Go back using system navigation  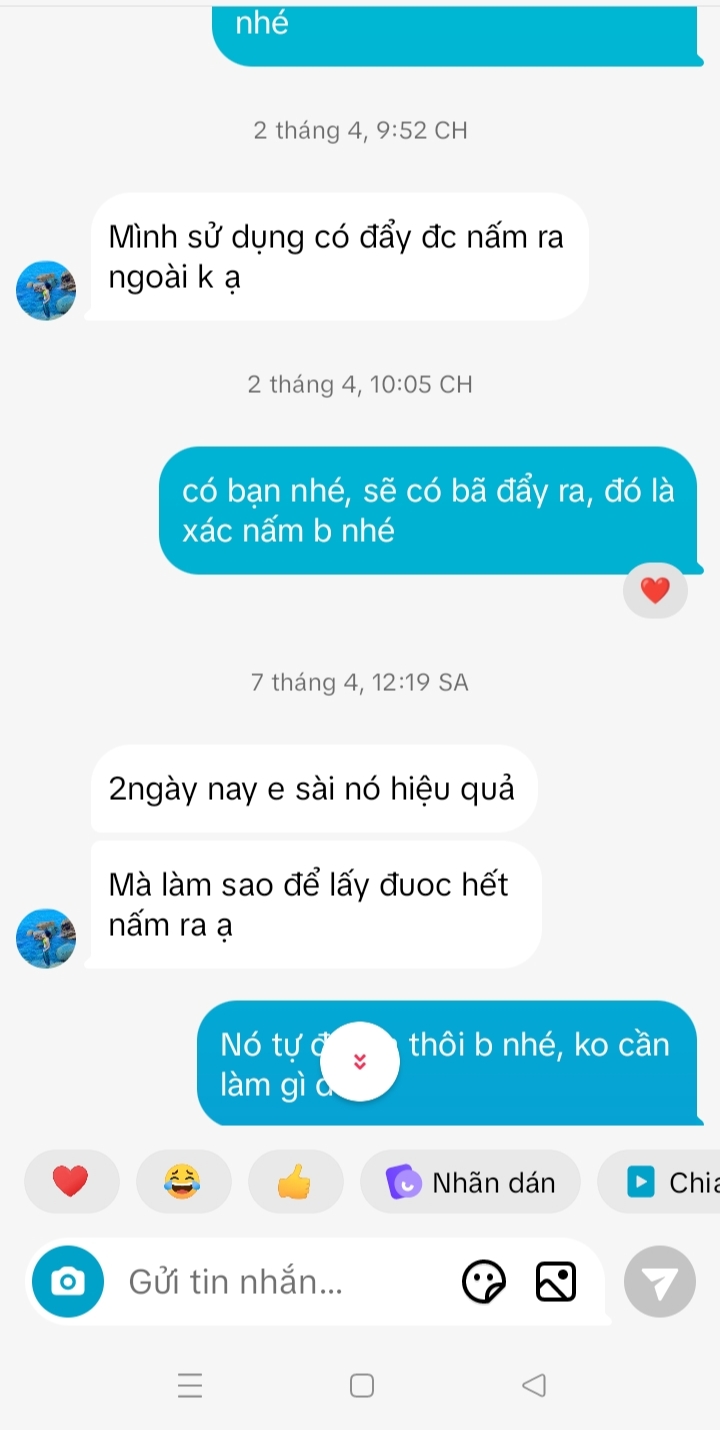[534, 1385]
